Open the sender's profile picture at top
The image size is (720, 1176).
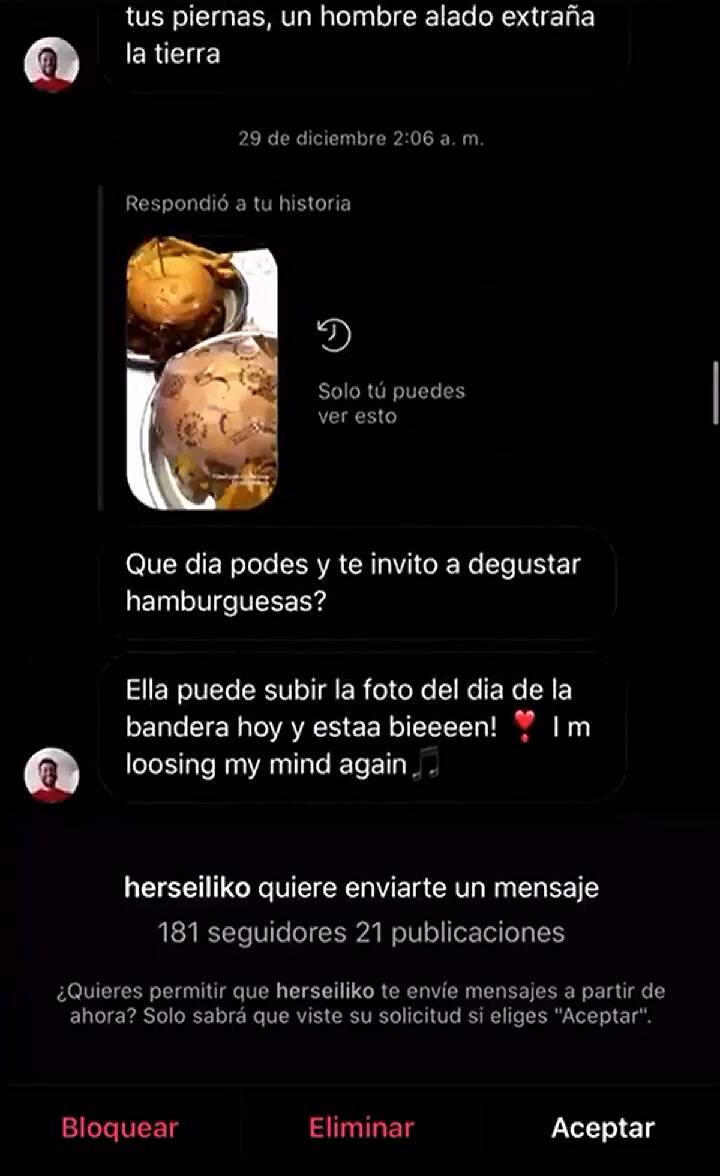point(51,63)
